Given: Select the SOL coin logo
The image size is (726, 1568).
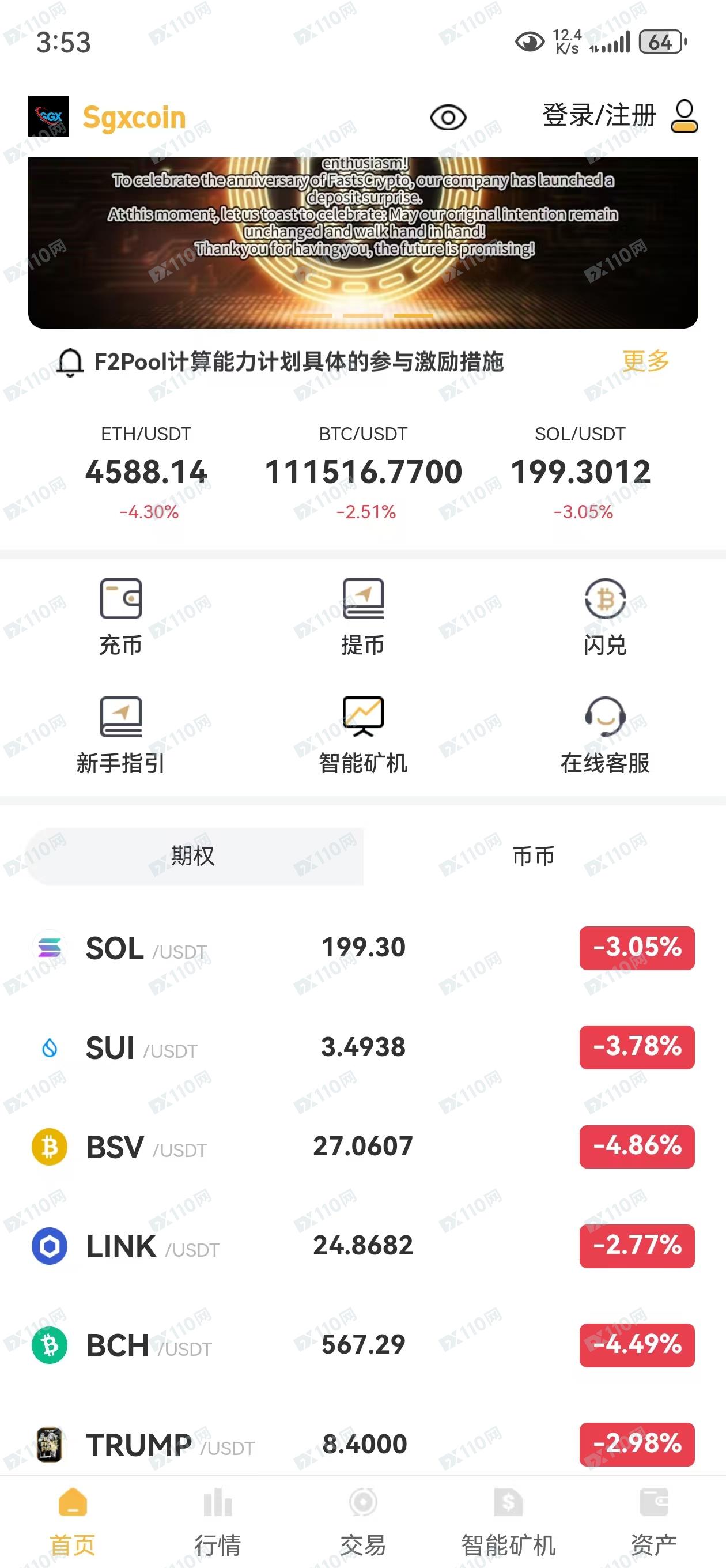Looking at the screenshot, I should point(47,947).
